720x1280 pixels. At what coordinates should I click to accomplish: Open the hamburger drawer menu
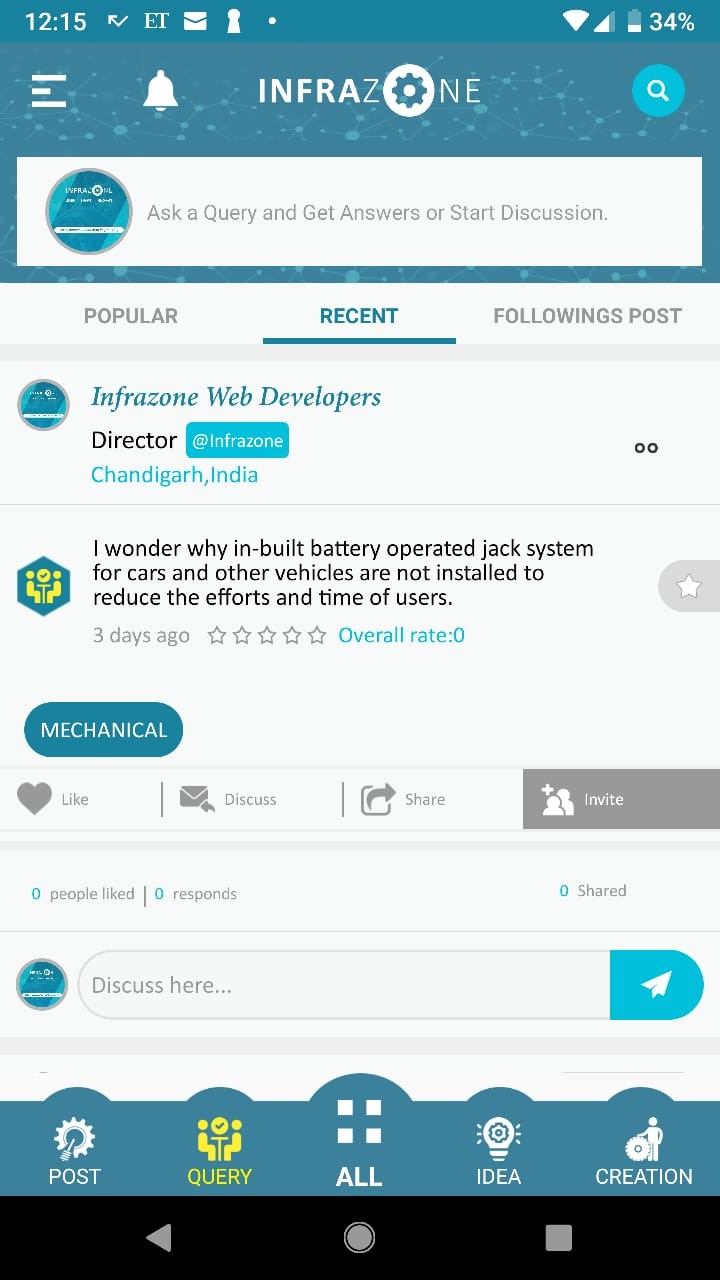click(48, 91)
